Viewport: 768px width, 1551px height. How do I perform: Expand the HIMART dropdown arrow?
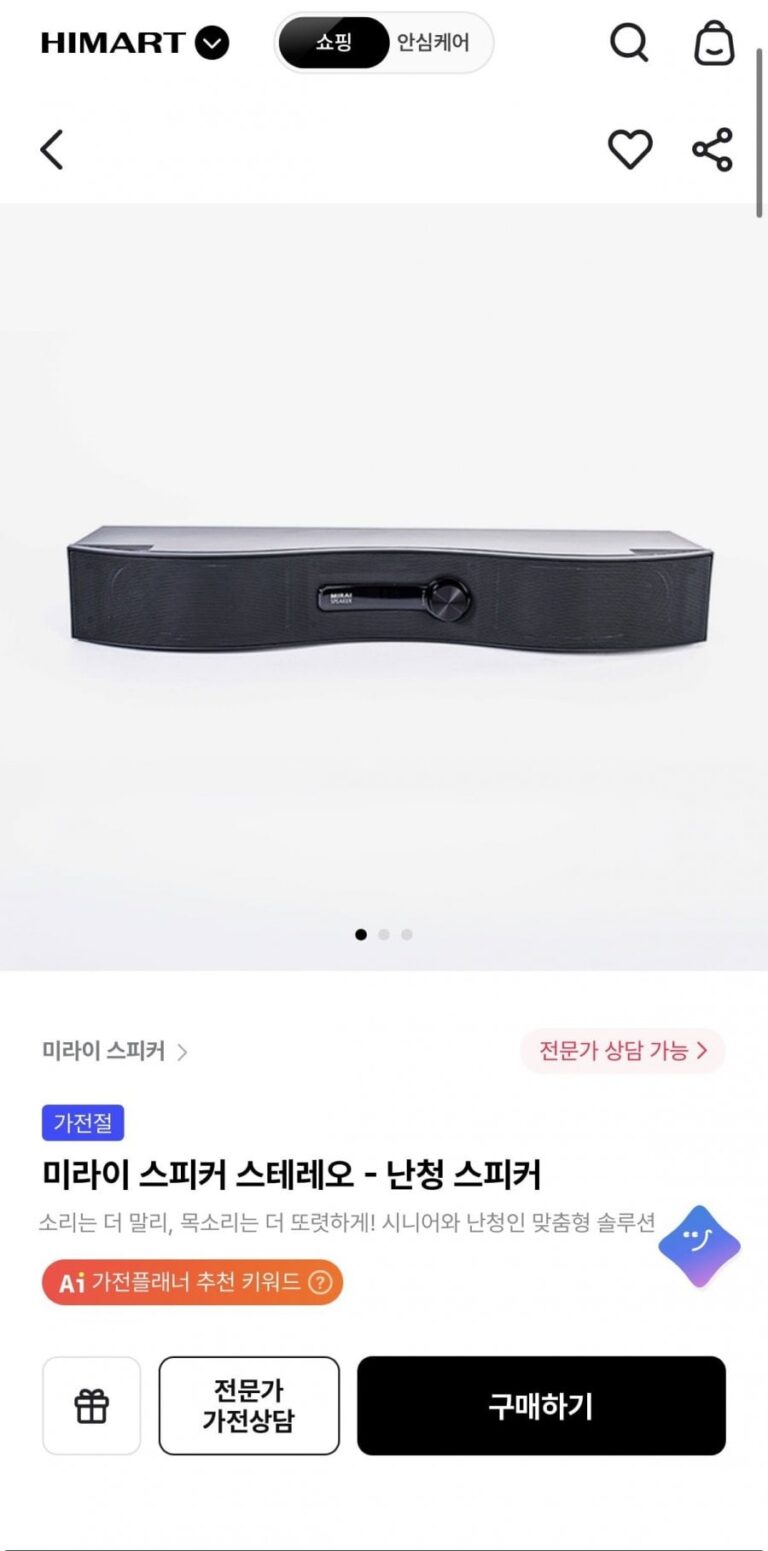(212, 43)
